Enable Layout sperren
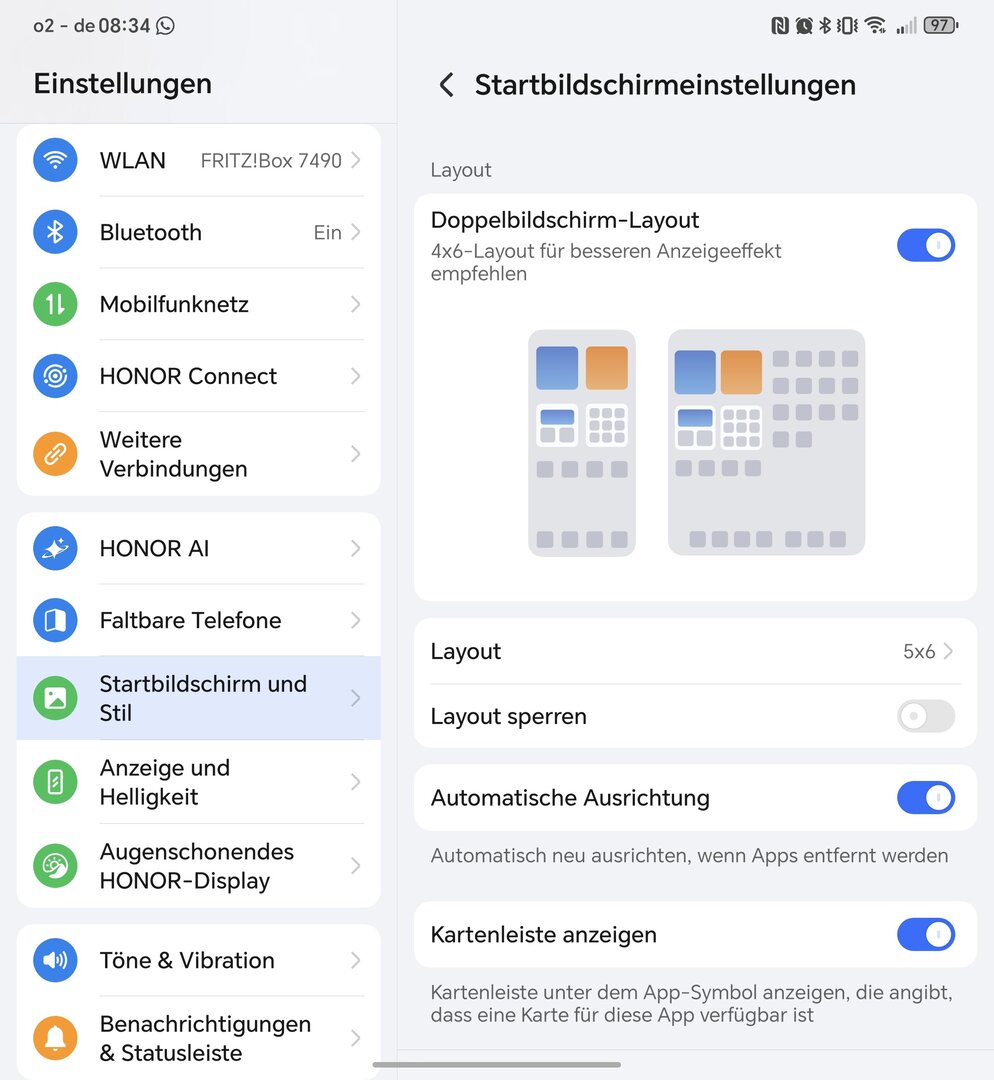The width and height of the screenshot is (994, 1080). [925, 717]
